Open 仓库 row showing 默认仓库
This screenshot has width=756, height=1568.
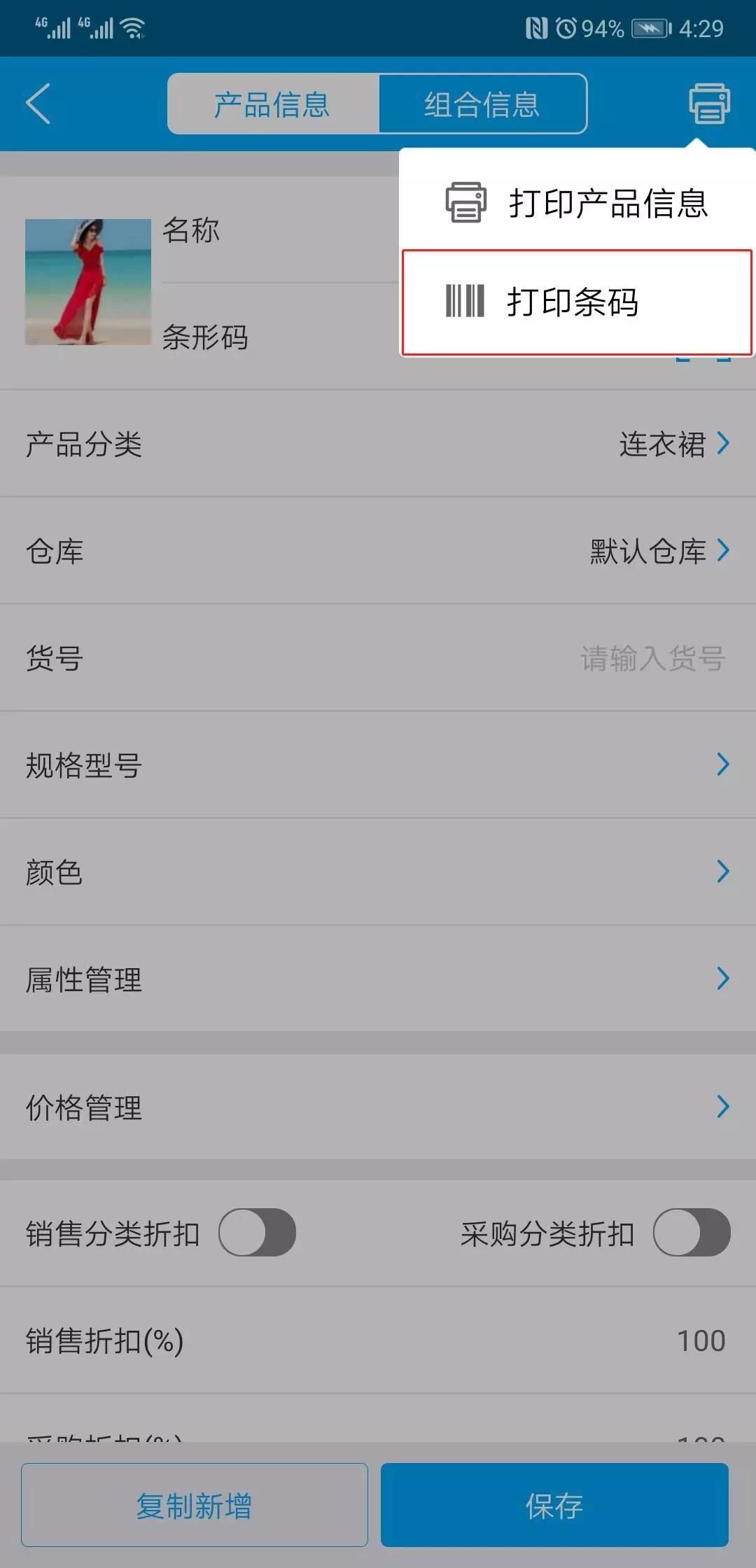tap(378, 551)
